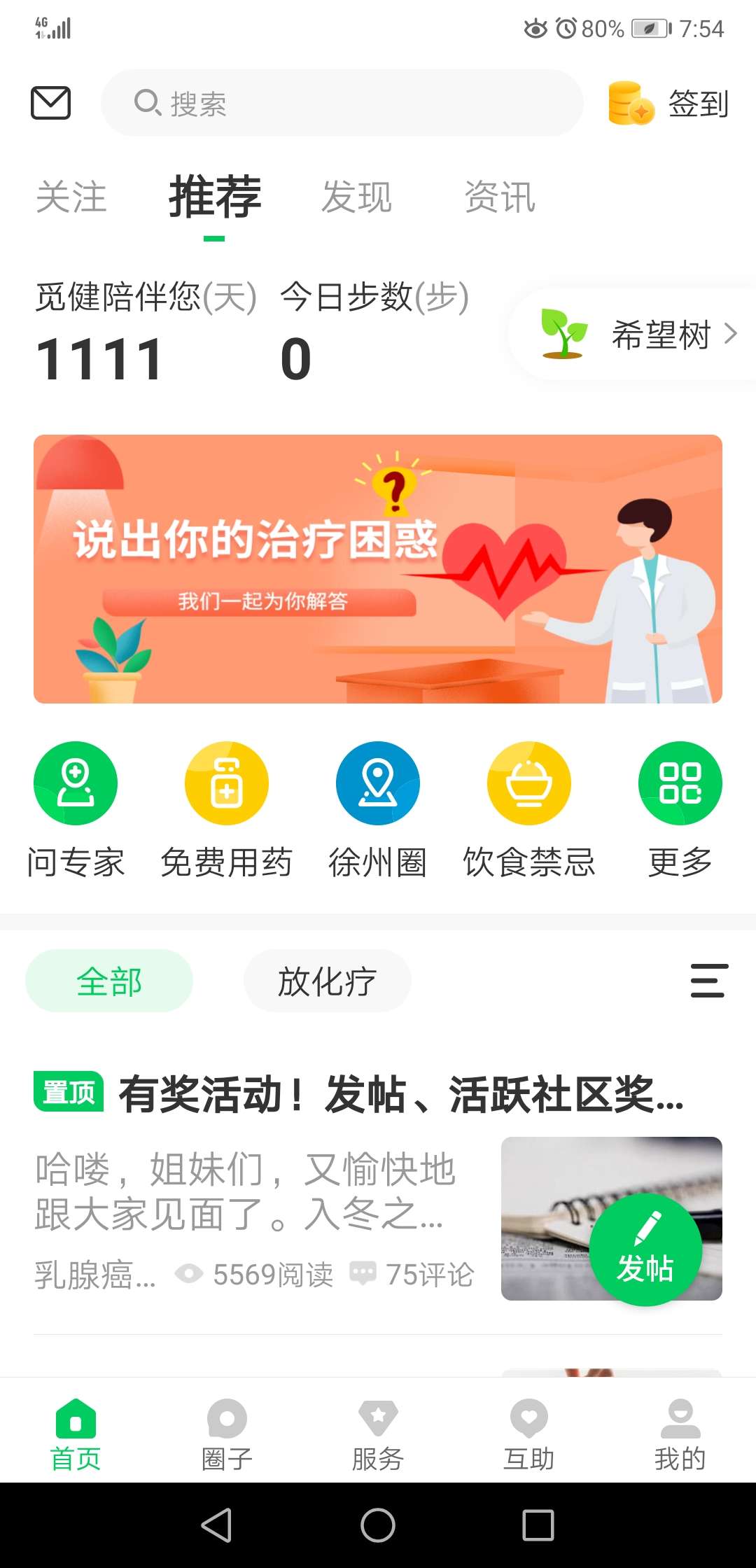Screen dimensions: 756x1568
Task: Open the 徐州圈 local circle icon
Action: (x=377, y=783)
